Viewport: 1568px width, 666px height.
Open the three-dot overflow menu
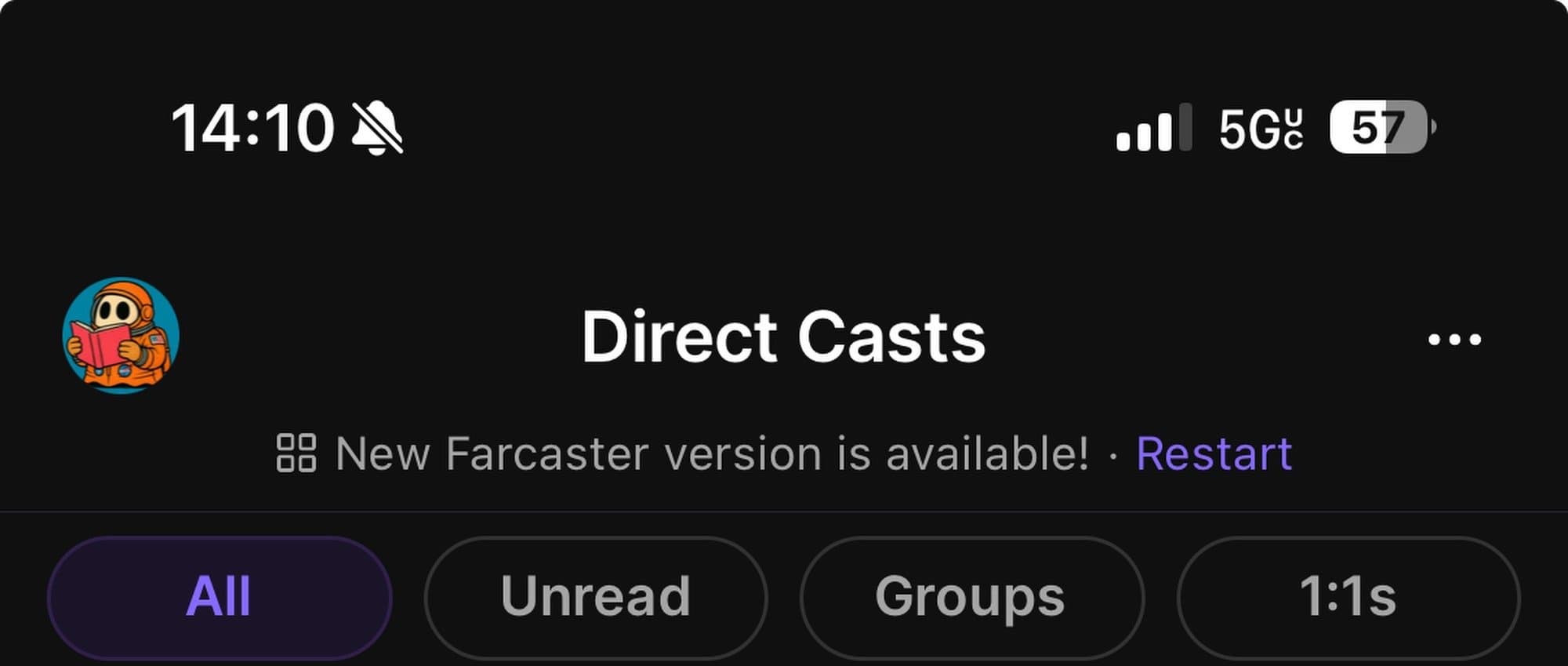tap(1454, 339)
